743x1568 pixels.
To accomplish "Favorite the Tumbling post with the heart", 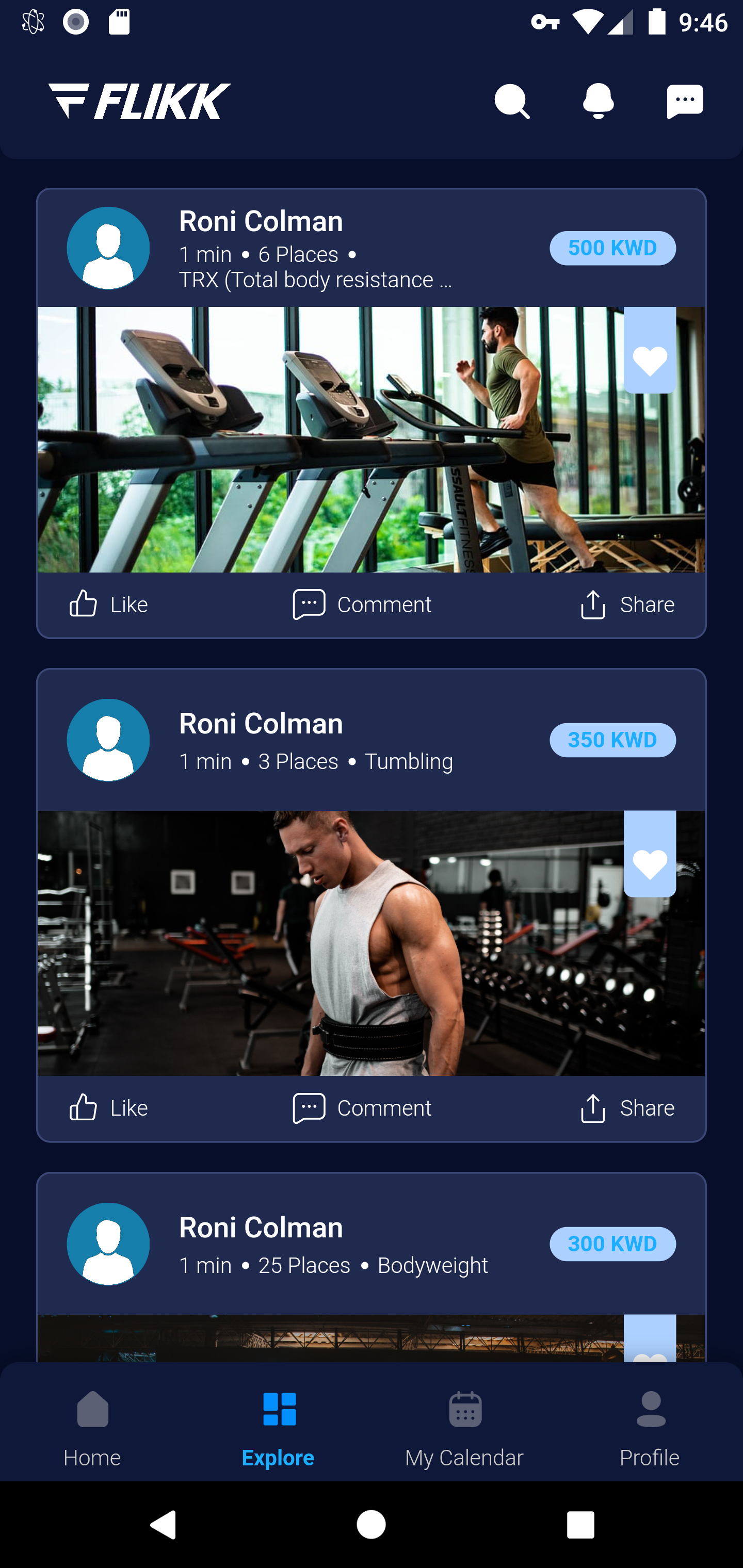I will pos(649,854).
